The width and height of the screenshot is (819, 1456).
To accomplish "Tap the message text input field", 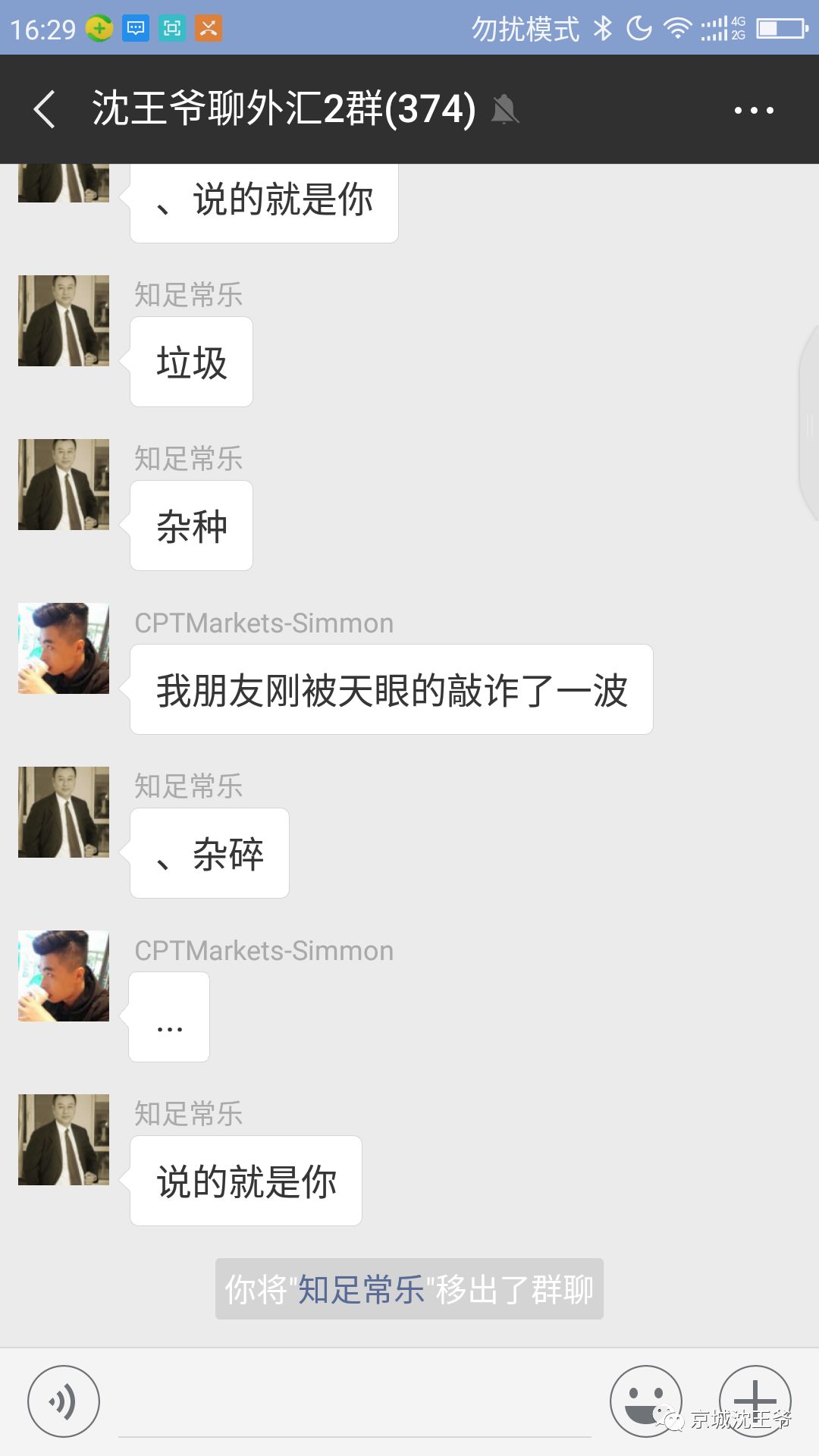I will 354,1403.
